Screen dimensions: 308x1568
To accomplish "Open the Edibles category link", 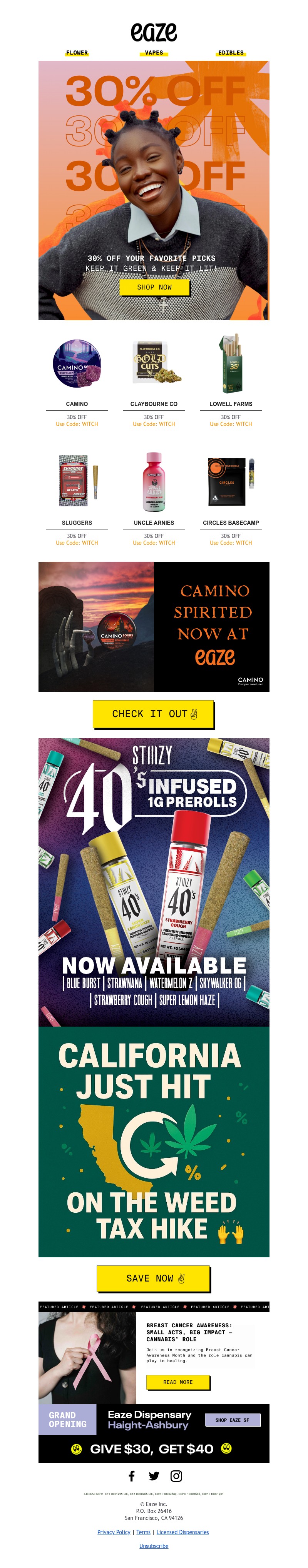I will [x=231, y=53].
